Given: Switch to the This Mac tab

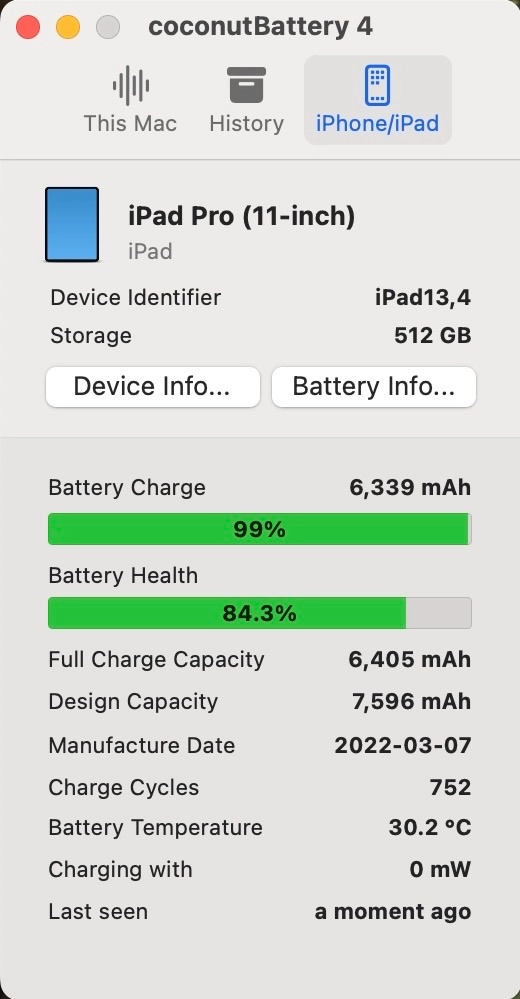Looking at the screenshot, I should point(131,100).
